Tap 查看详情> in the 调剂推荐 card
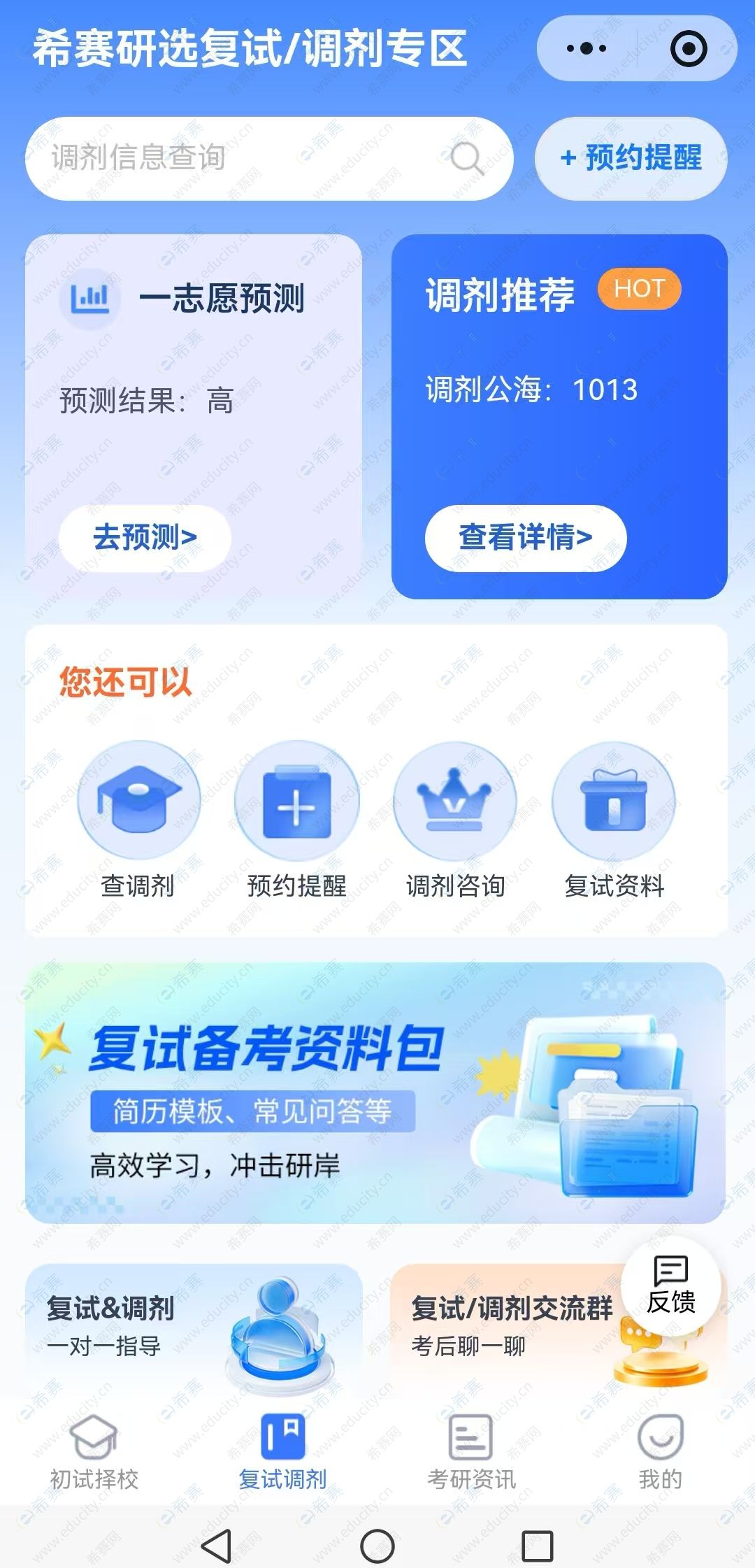This screenshot has height=1568, width=755. pyautogui.click(x=525, y=537)
